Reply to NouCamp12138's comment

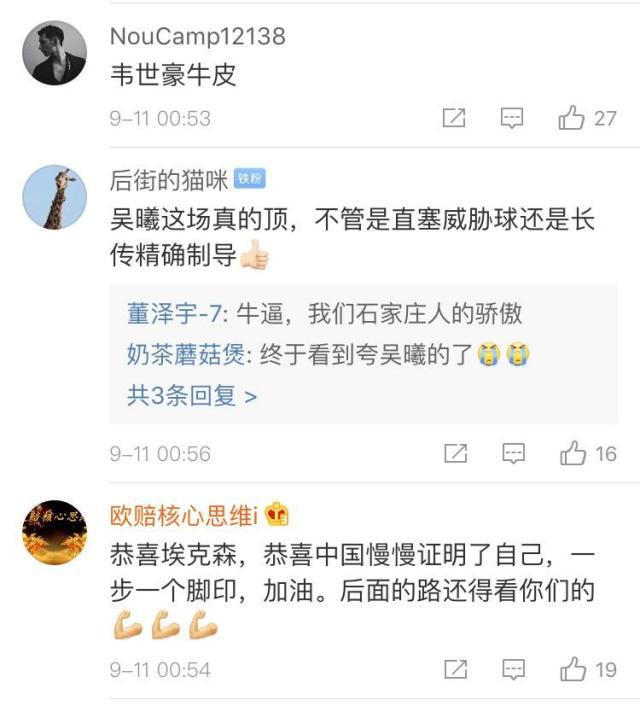512,118
